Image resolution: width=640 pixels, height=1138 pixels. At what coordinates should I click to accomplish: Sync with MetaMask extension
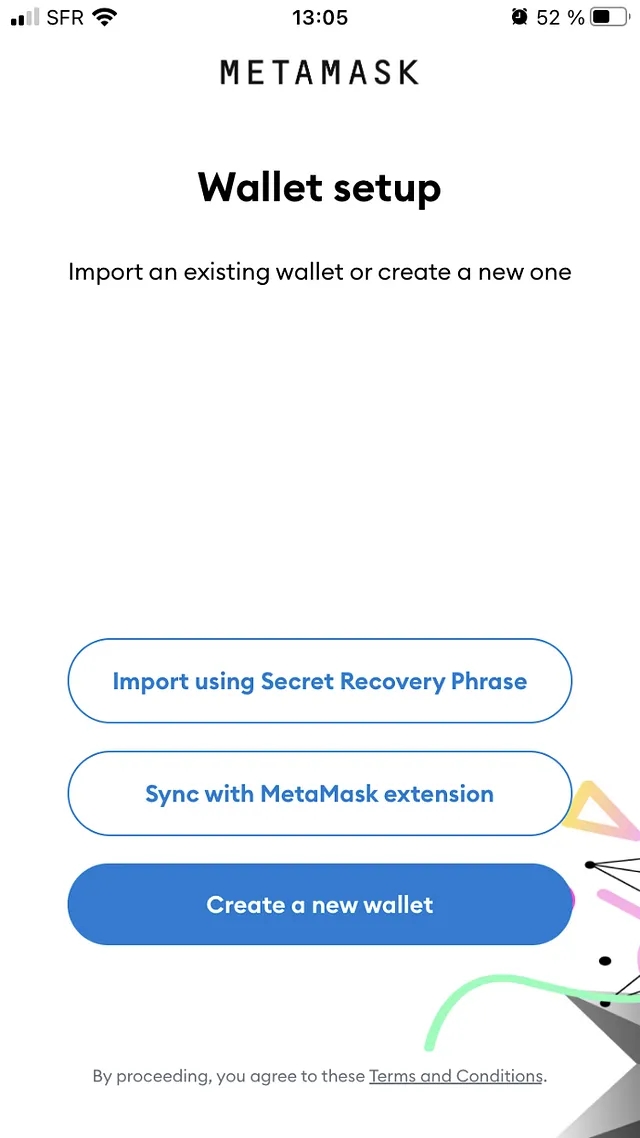319,794
